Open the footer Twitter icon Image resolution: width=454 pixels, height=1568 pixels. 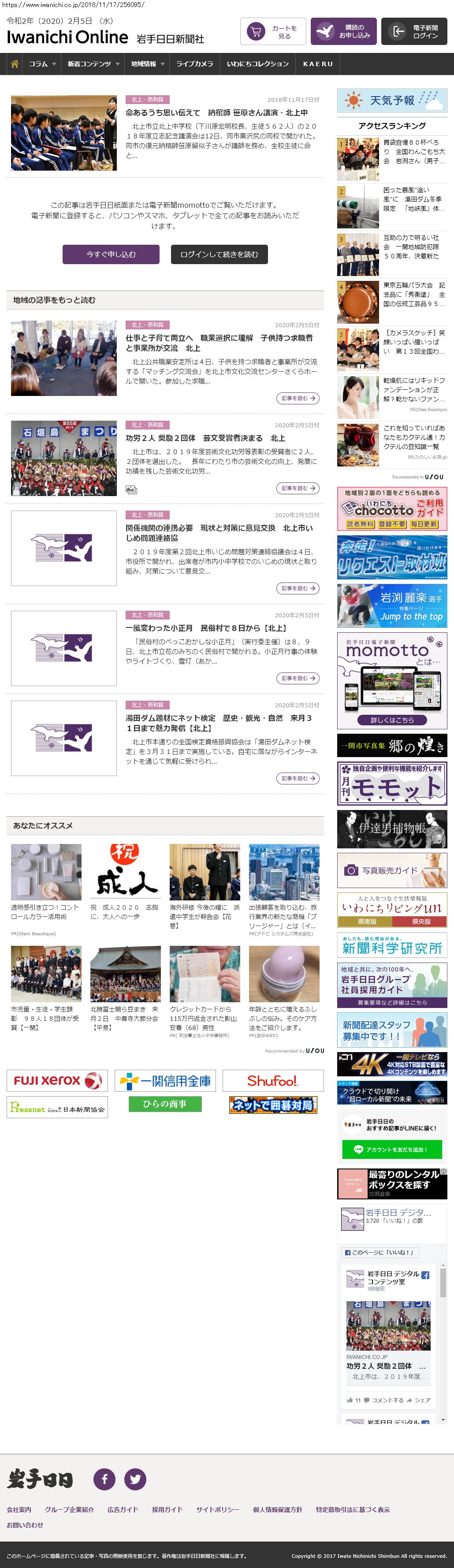[135, 1478]
